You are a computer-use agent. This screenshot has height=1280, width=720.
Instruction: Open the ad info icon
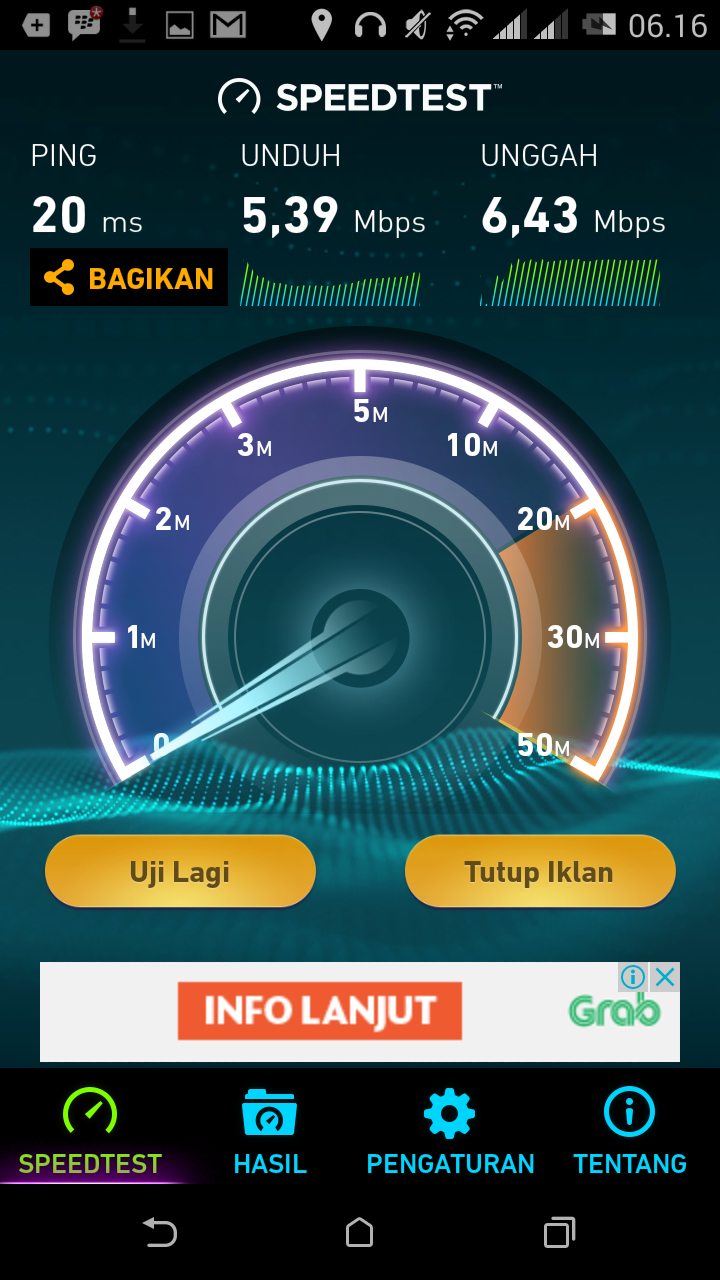click(x=632, y=977)
